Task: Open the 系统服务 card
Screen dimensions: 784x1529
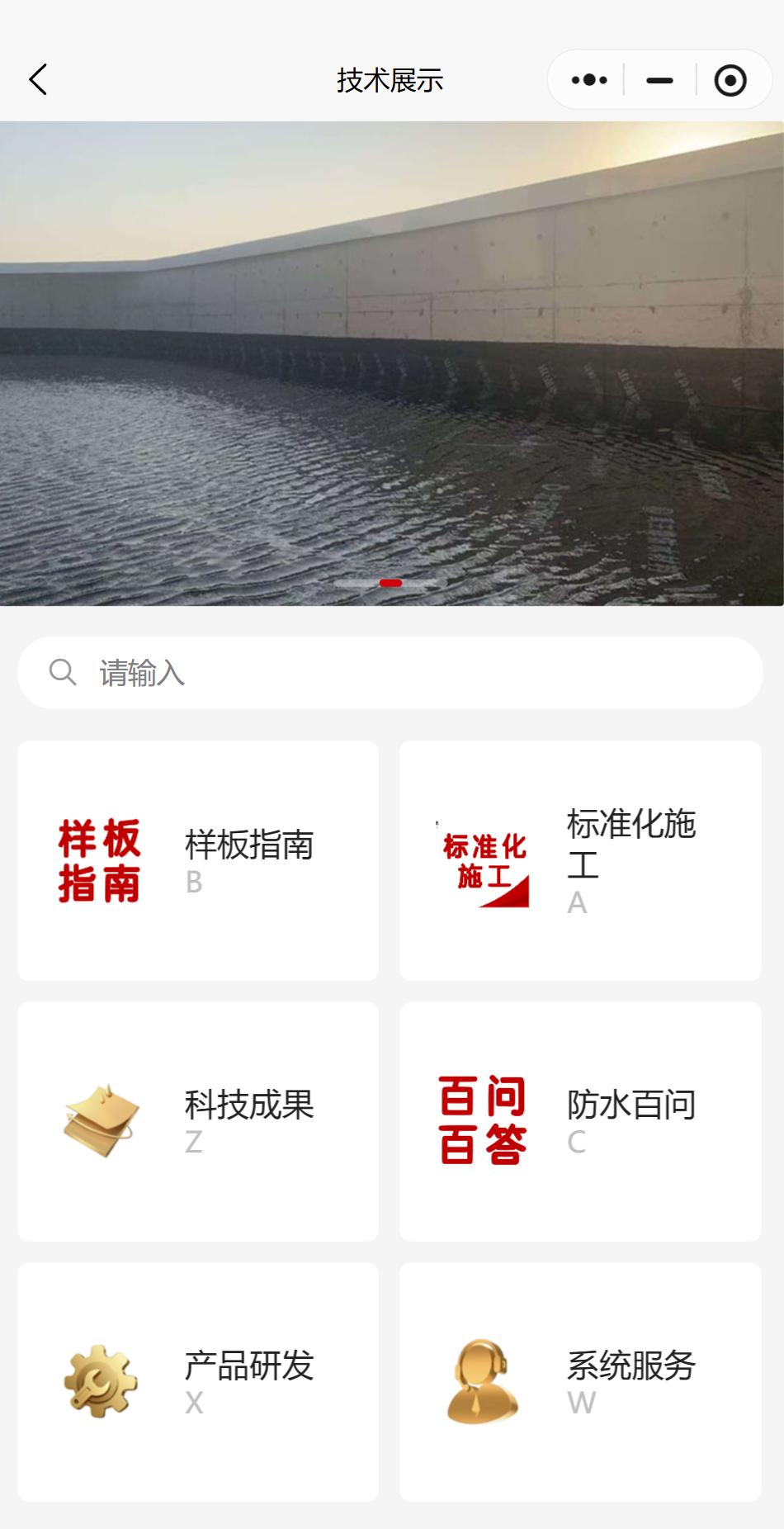Action: pyautogui.click(x=580, y=1381)
